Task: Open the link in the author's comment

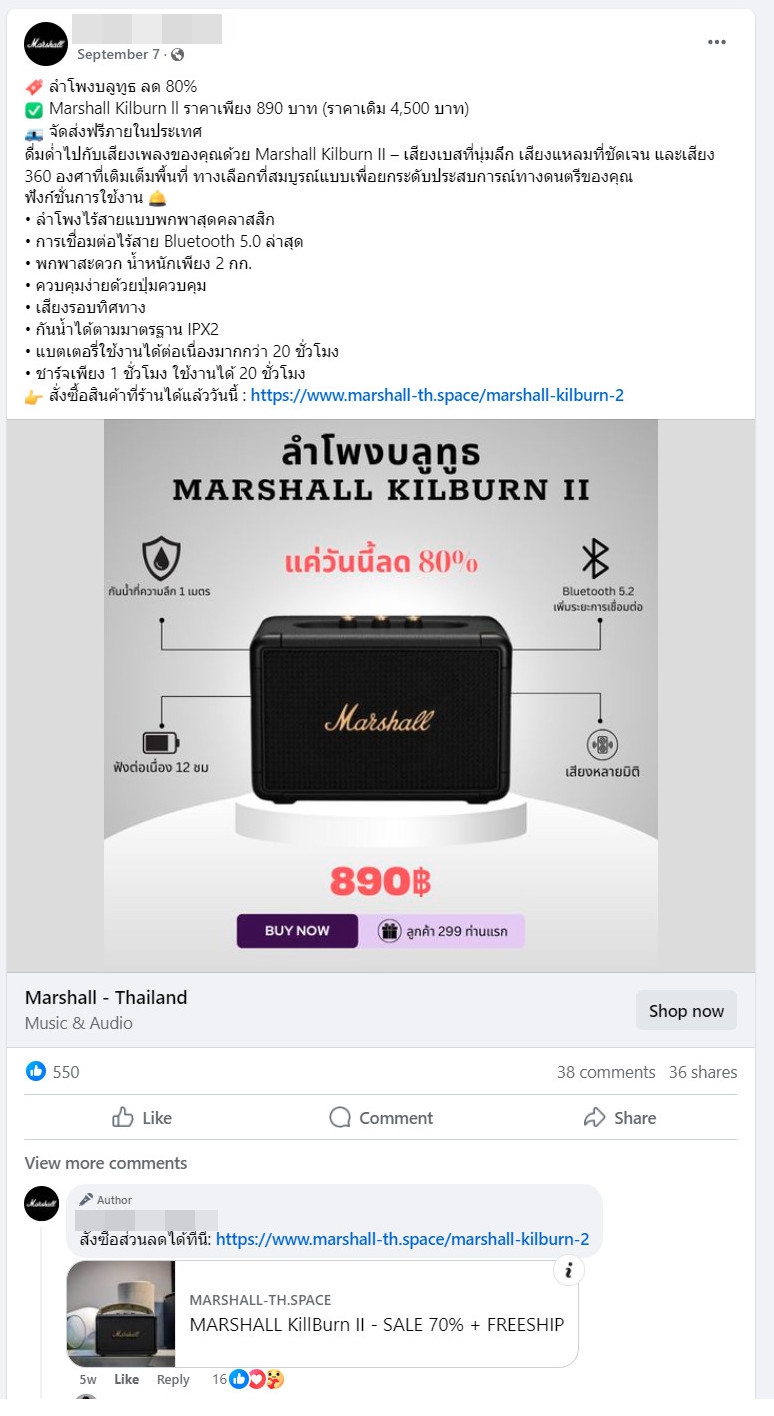Action: point(402,1239)
